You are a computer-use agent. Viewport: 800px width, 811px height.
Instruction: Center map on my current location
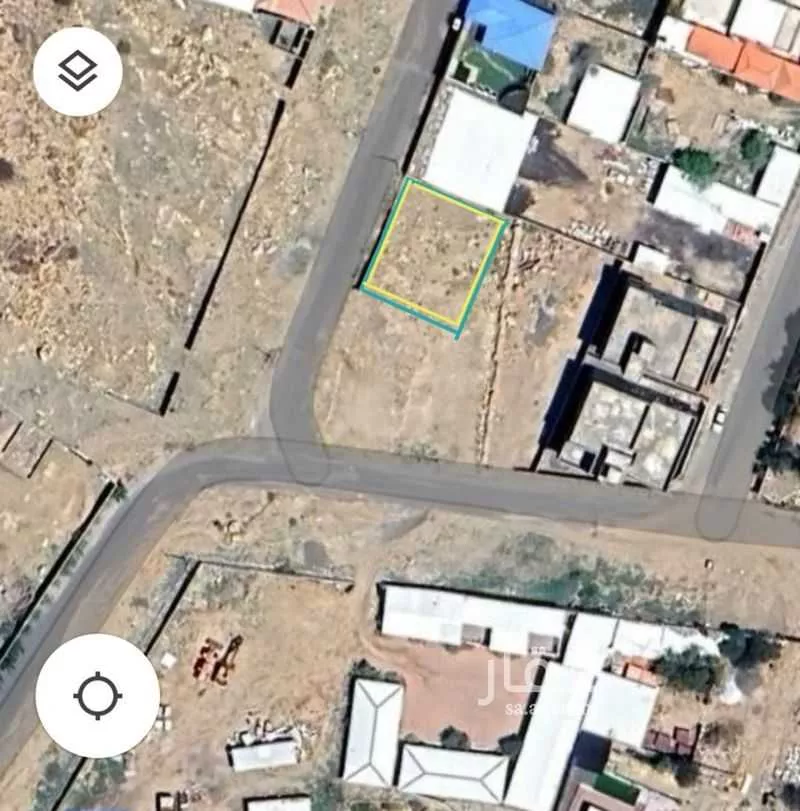click(x=98, y=695)
